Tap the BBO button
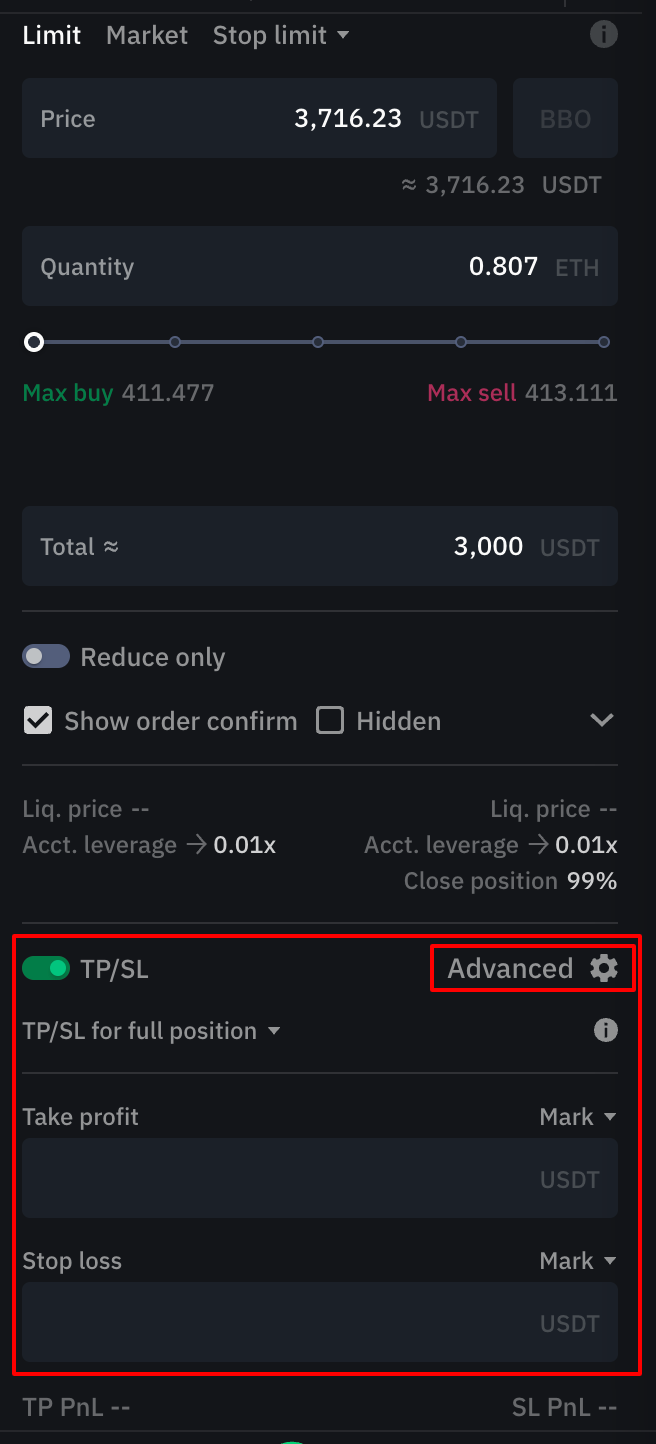 coord(565,118)
